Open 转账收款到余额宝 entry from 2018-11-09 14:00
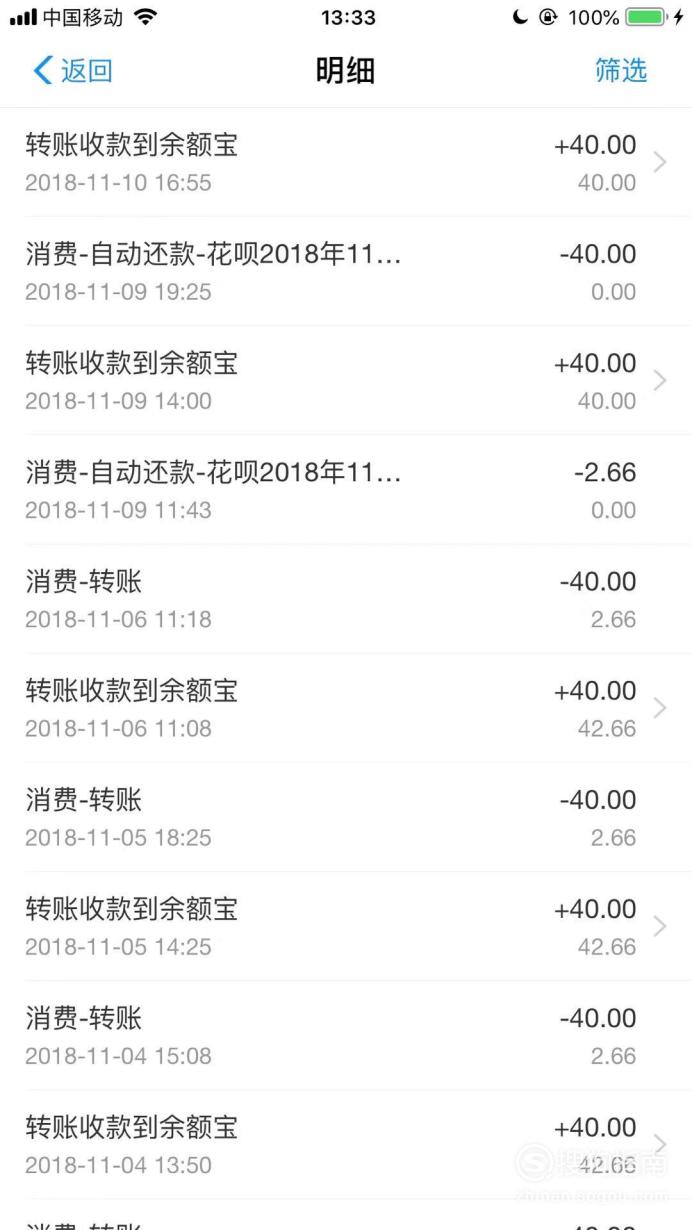This screenshot has height=1230, width=692. point(346,381)
